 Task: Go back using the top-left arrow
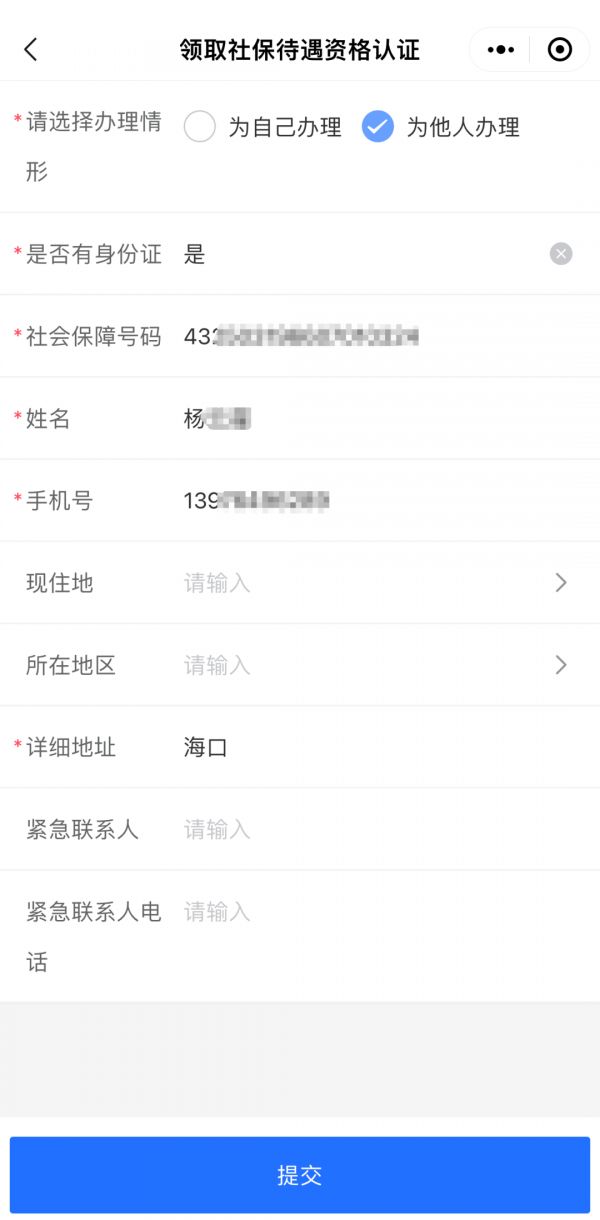(31, 50)
